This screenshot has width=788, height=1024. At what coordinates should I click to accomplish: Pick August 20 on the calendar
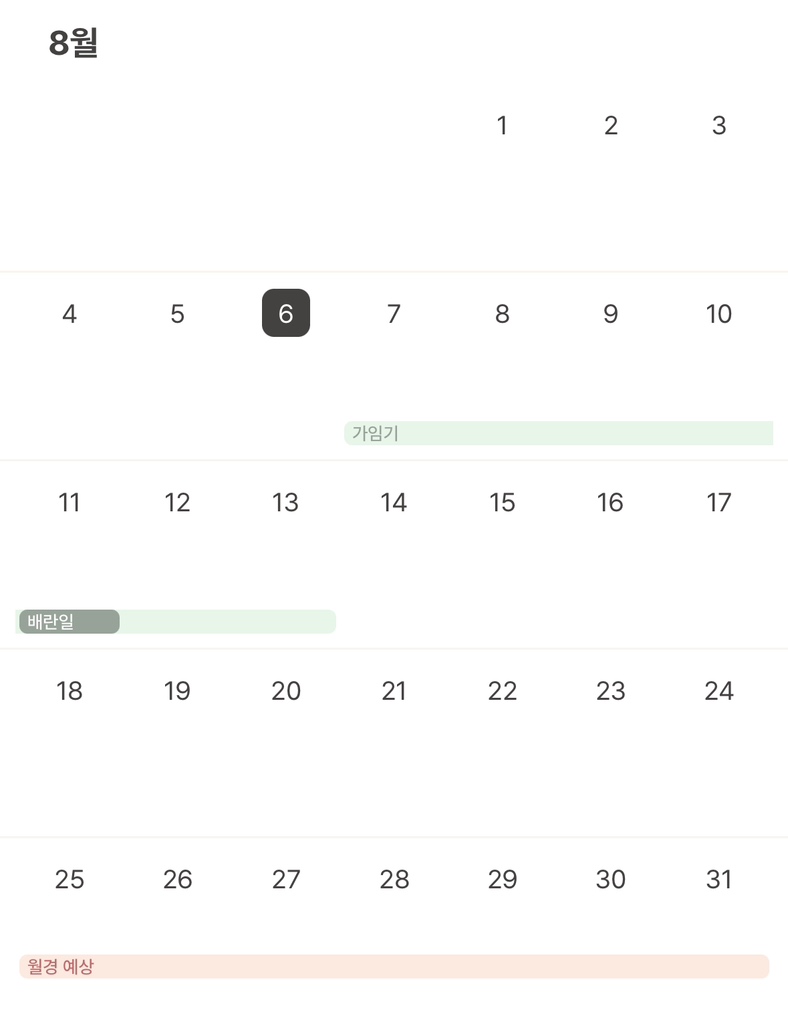(x=286, y=691)
